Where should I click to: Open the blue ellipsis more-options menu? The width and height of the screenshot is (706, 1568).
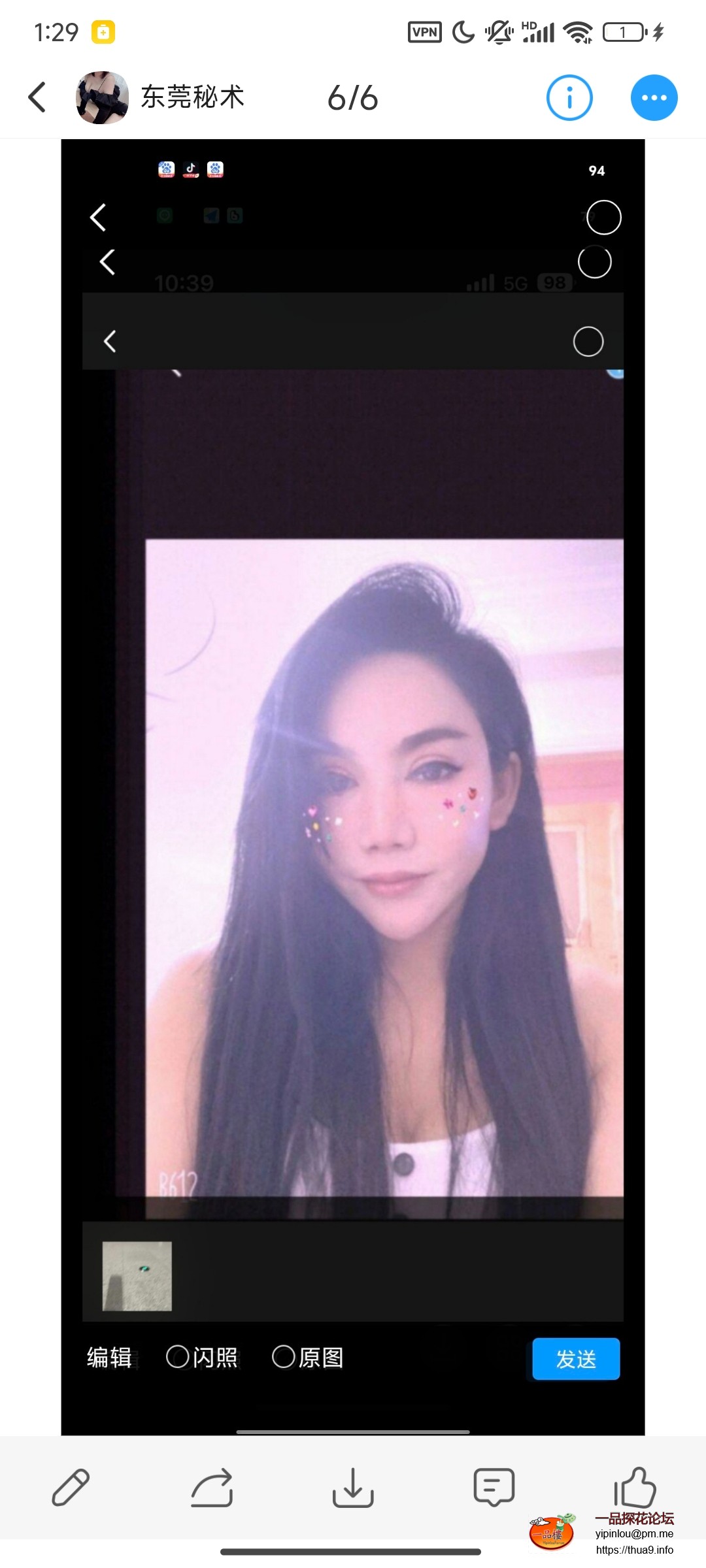(654, 97)
